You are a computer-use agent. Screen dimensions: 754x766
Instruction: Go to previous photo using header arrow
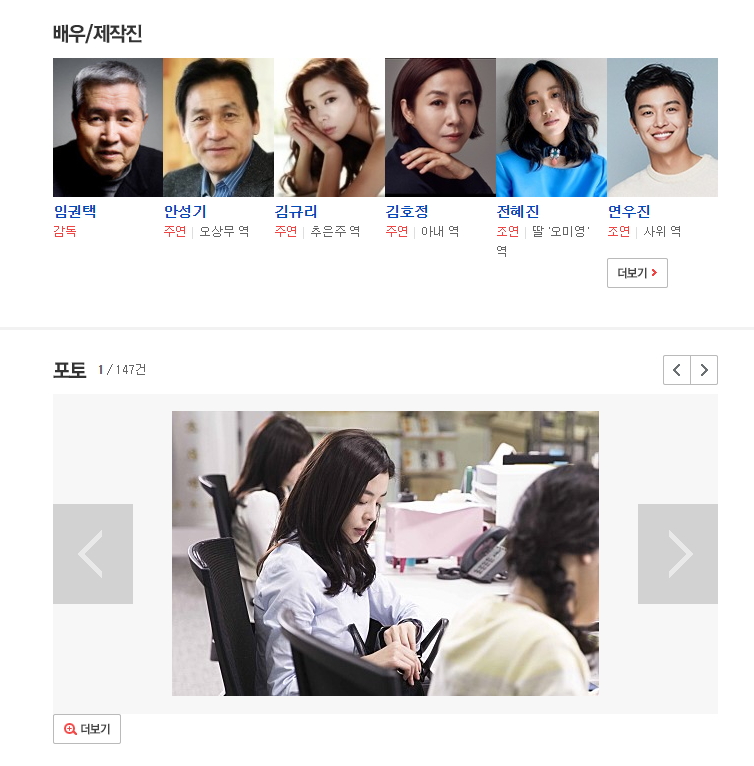coord(677,370)
